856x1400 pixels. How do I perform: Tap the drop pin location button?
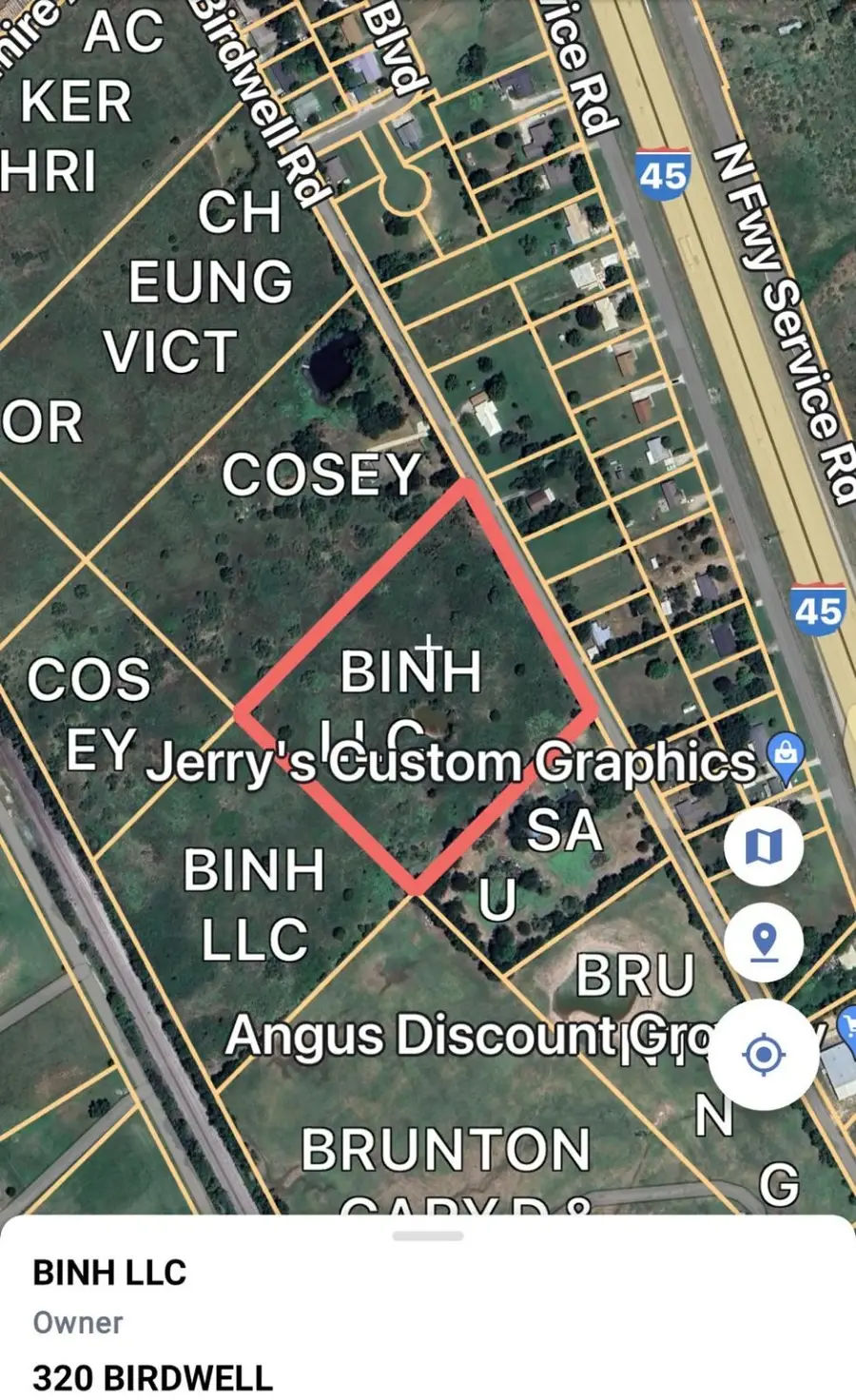[x=764, y=942]
